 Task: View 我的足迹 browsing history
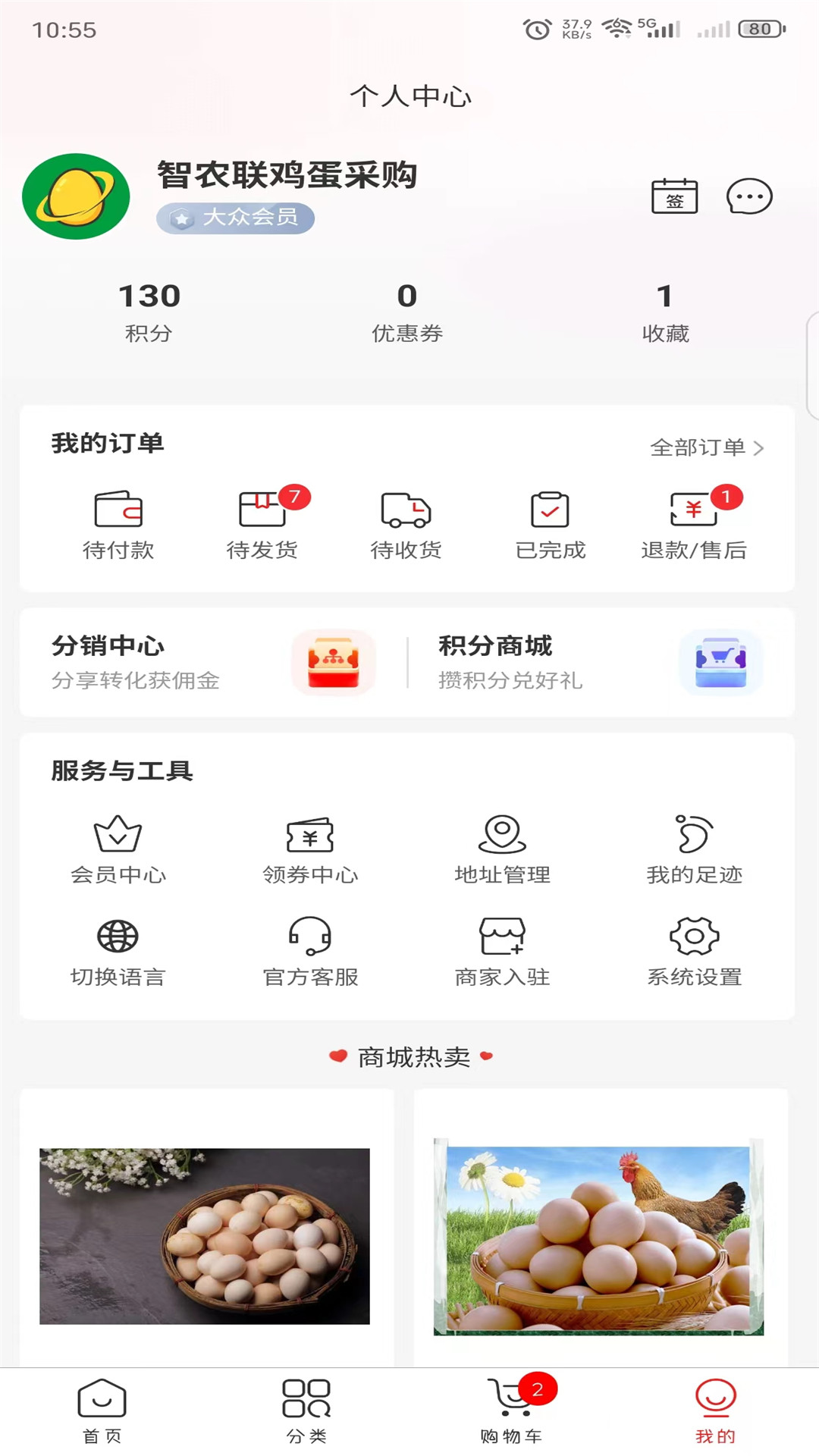694,850
